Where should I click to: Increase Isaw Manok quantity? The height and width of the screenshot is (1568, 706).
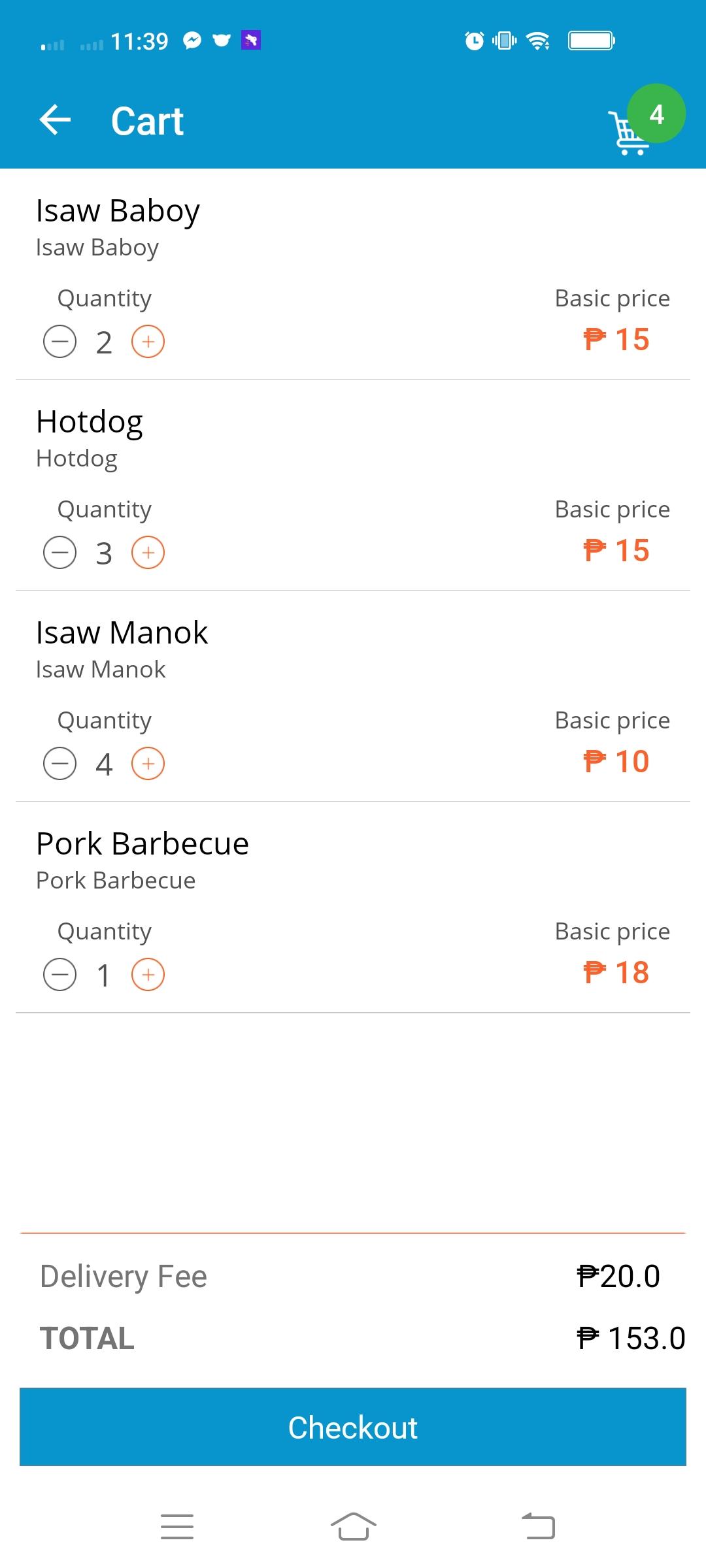[148, 764]
